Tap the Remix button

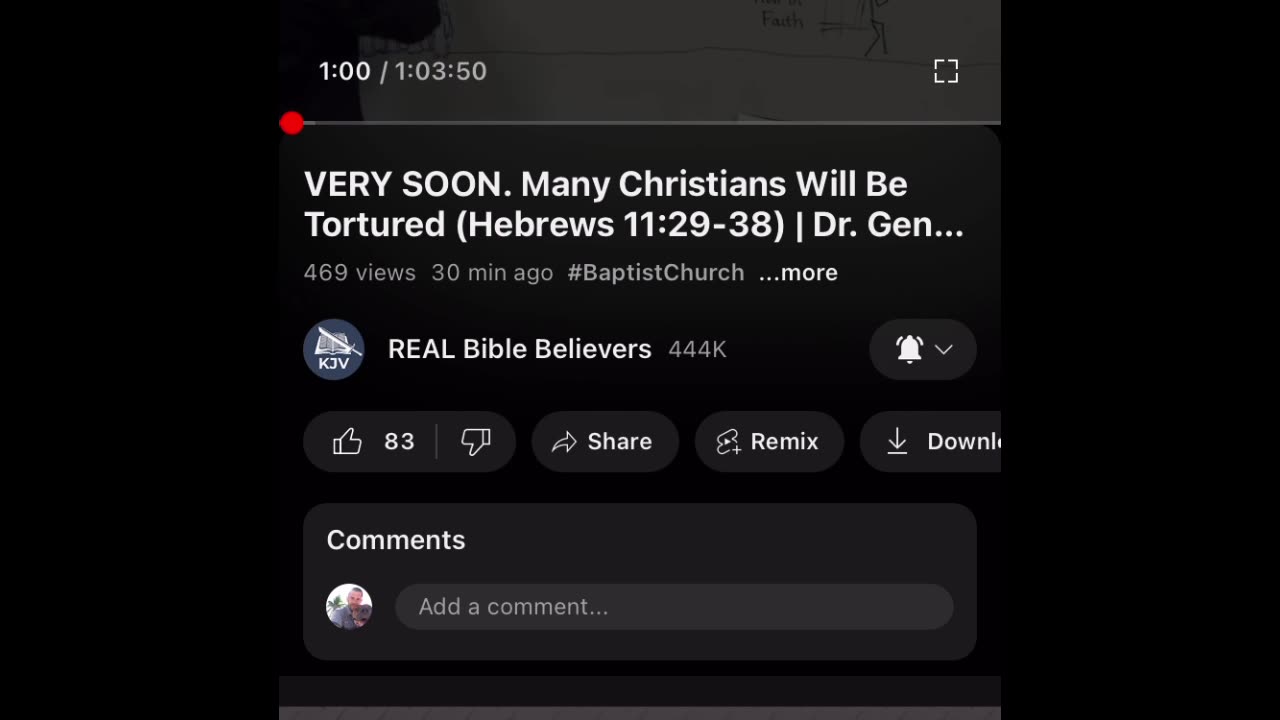[x=768, y=441]
